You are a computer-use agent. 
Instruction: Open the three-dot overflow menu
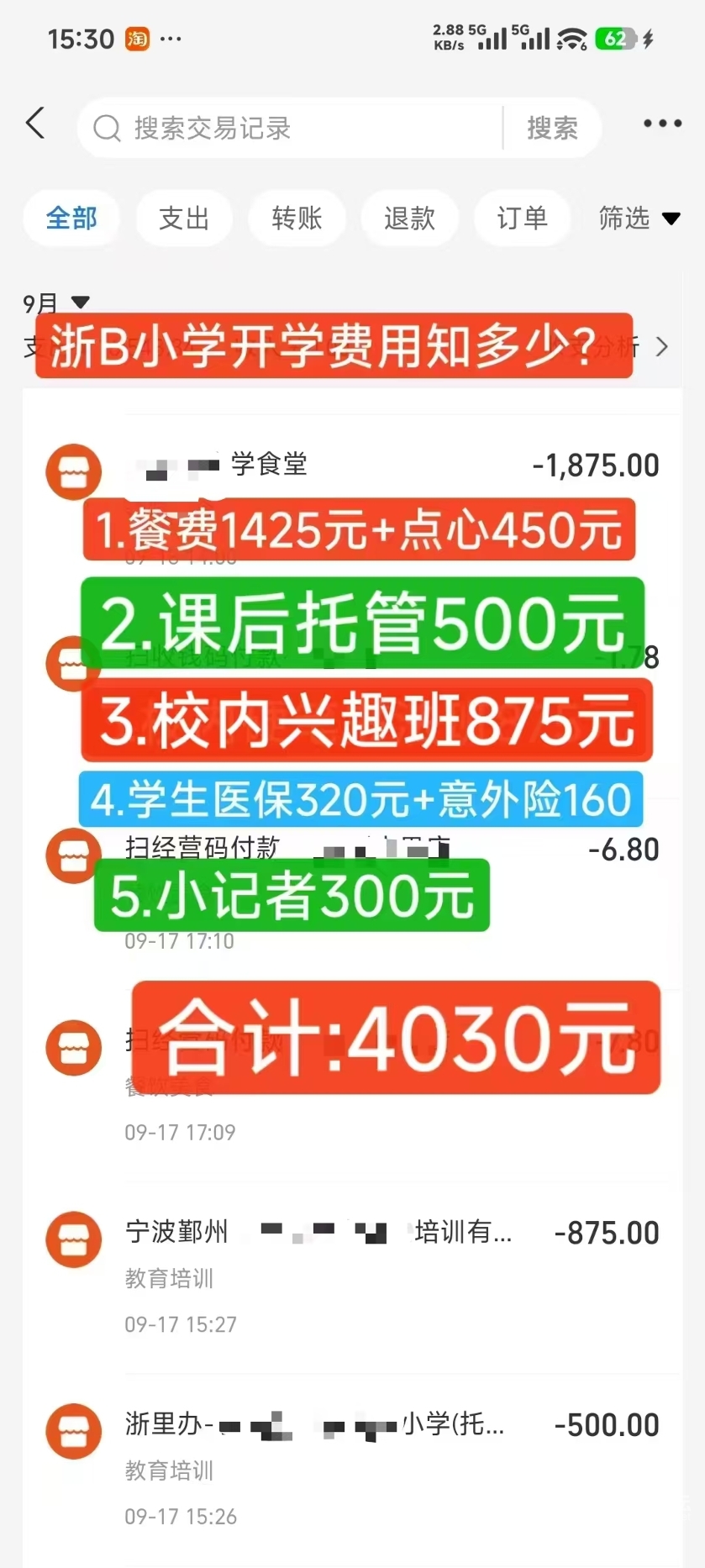662,124
